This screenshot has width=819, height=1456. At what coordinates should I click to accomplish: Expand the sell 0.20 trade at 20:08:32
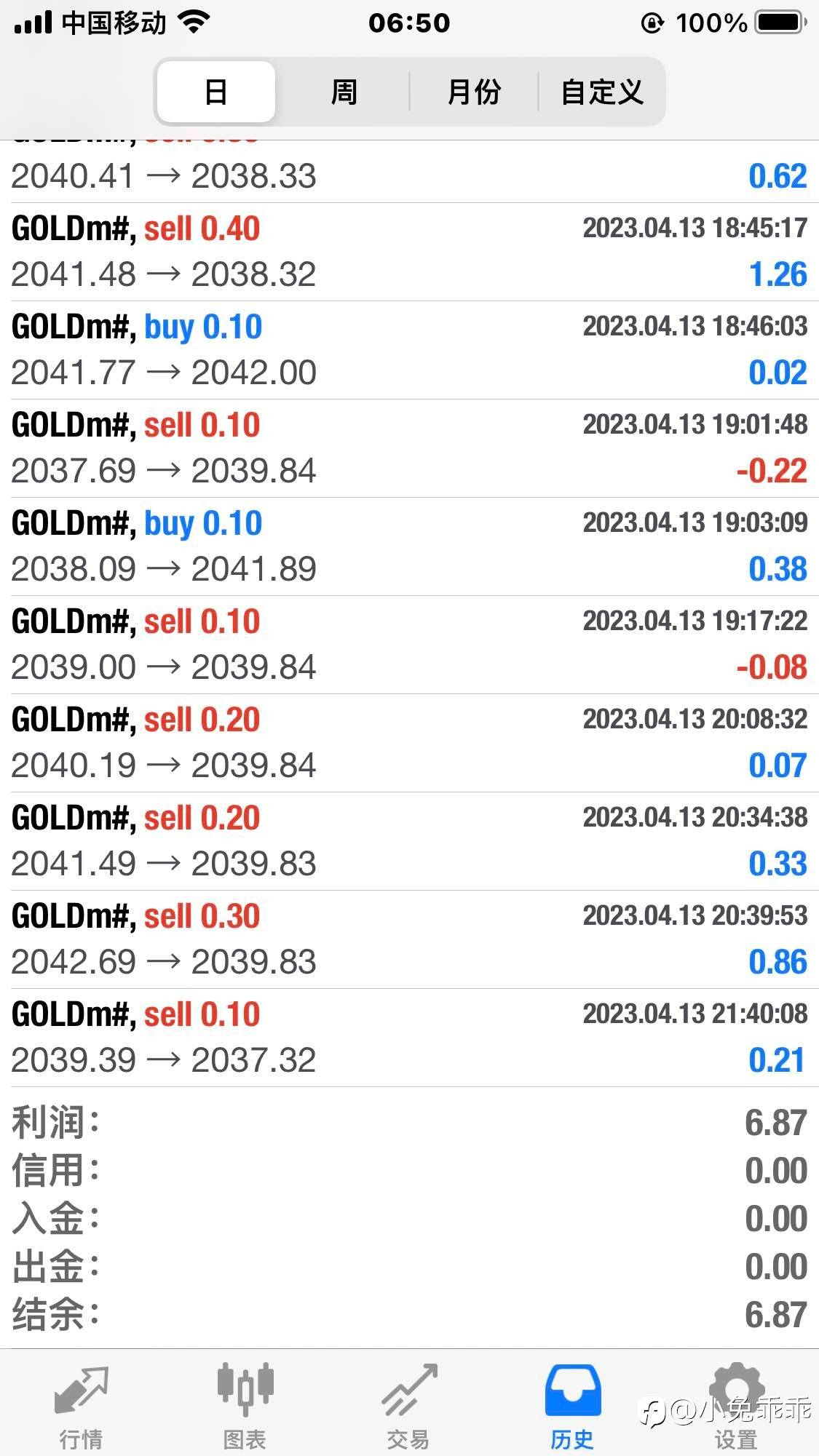pyautogui.click(x=409, y=743)
